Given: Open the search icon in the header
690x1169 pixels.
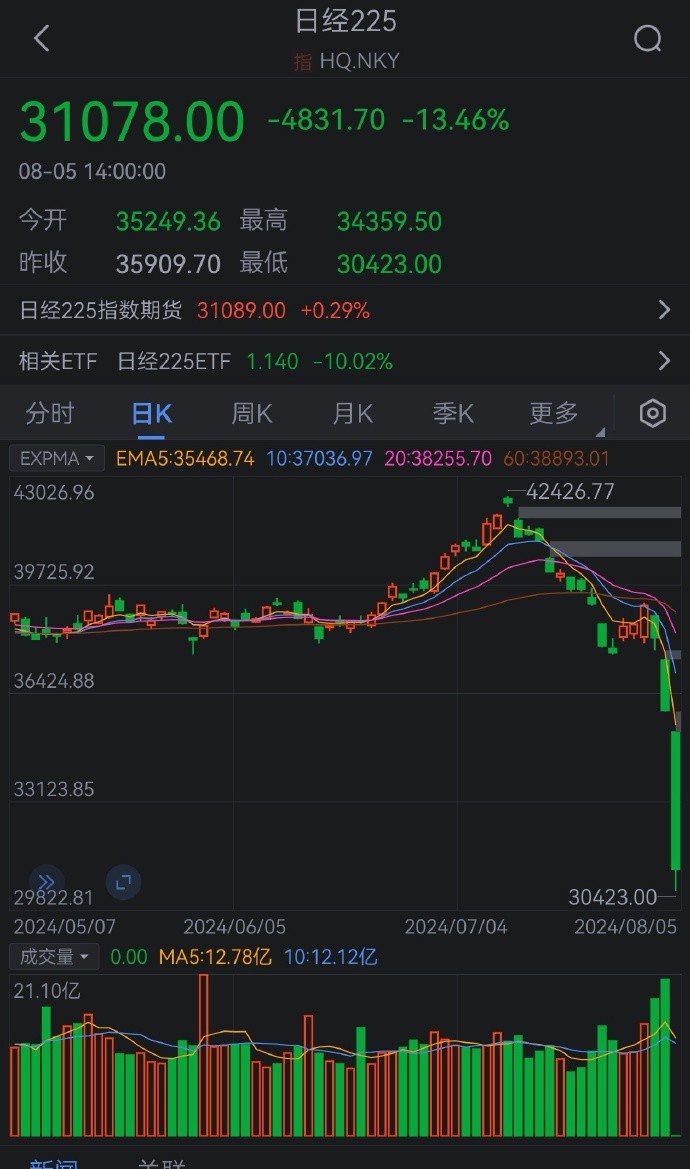Looking at the screenshot, I should [x=648, y=39].
